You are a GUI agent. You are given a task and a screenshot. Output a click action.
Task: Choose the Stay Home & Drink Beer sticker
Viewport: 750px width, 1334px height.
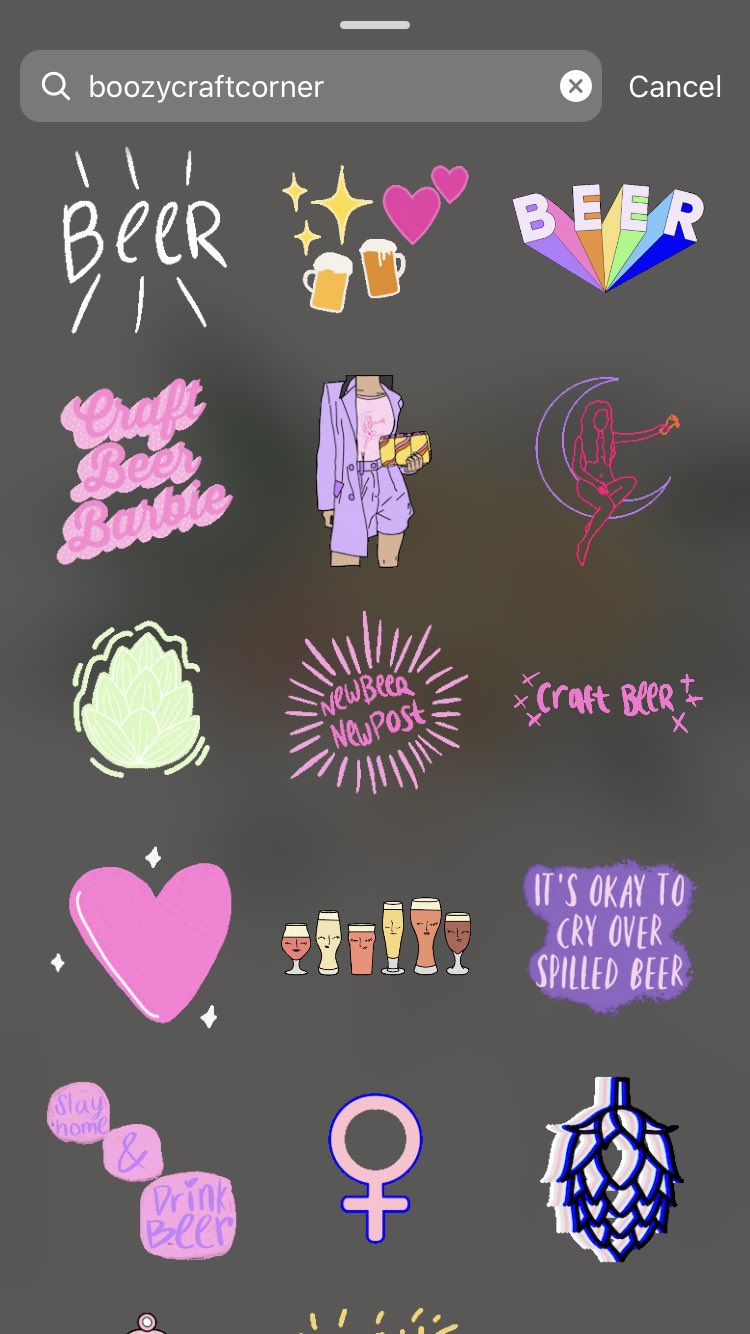coord(143,1170)
